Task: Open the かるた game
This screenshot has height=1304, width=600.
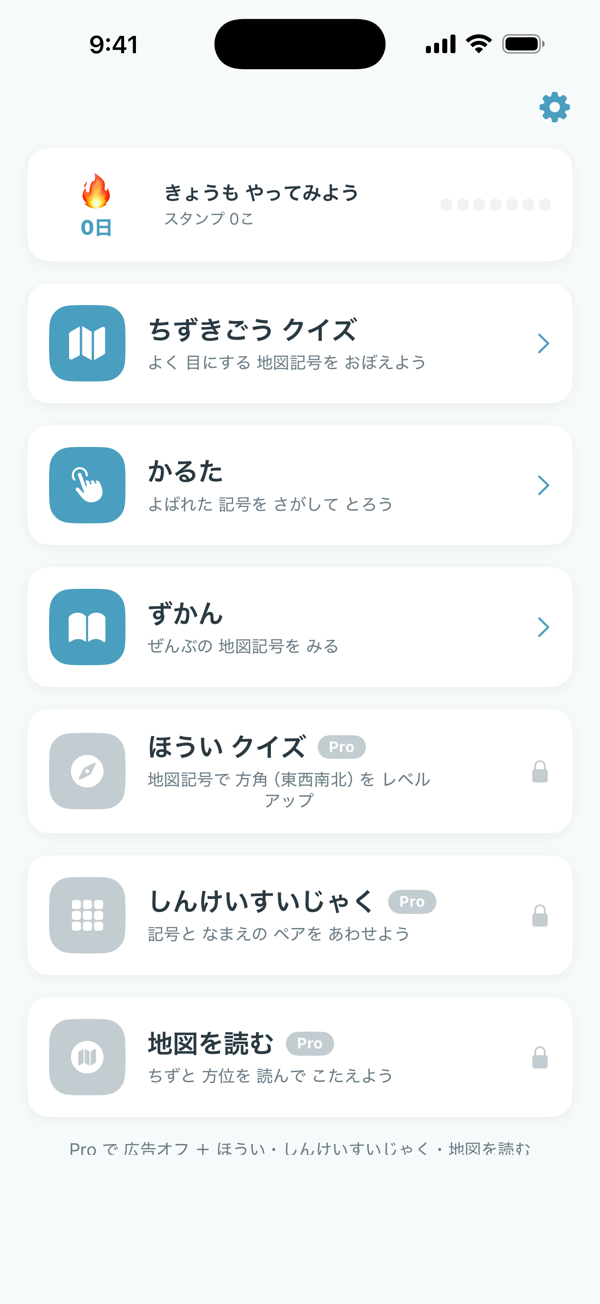Action: [x=300, y=485]
